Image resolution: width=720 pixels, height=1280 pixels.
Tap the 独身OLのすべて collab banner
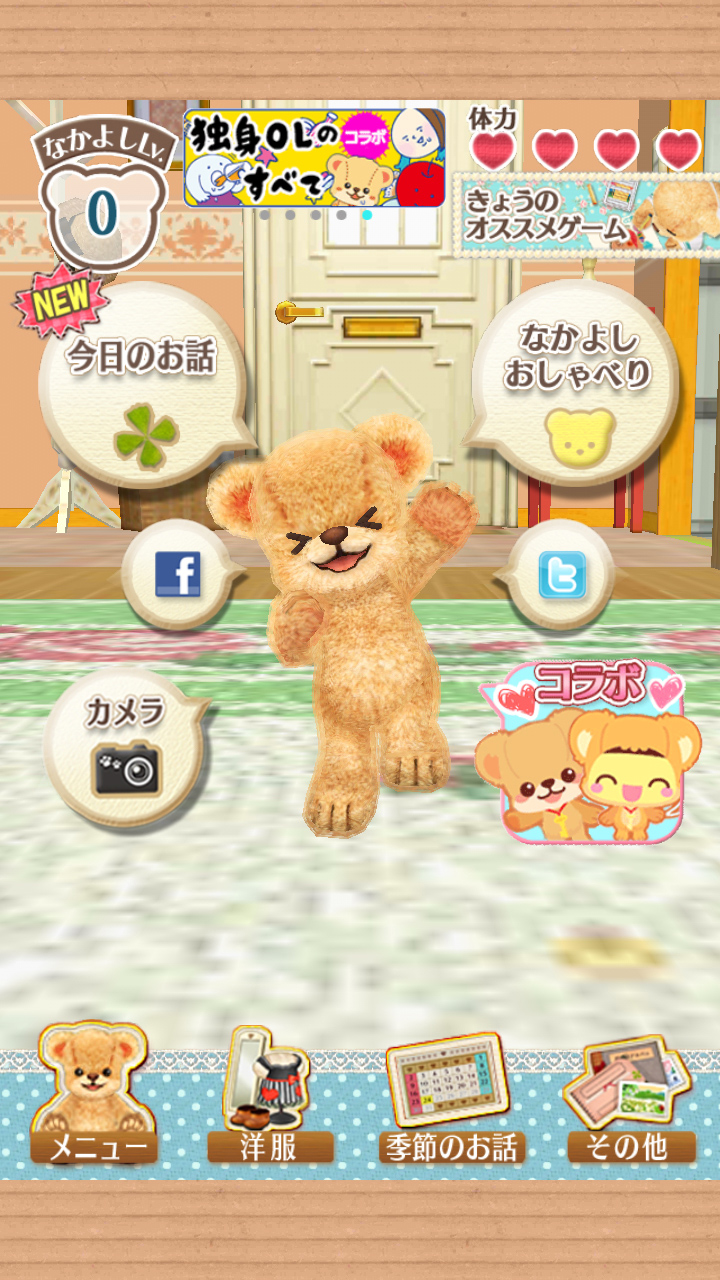click(314, 158)
